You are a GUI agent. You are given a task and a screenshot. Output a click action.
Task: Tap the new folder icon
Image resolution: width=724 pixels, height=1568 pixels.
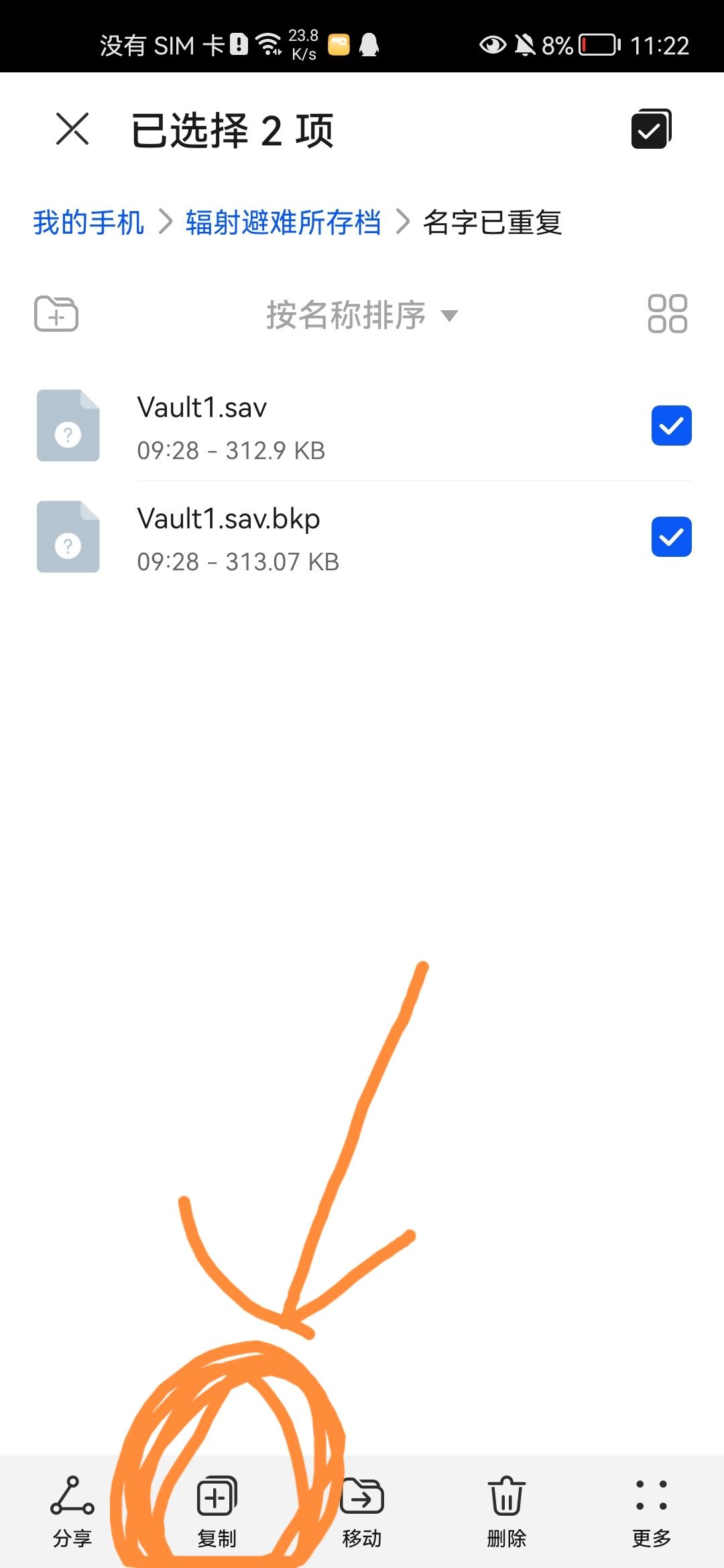pos(56,314)
